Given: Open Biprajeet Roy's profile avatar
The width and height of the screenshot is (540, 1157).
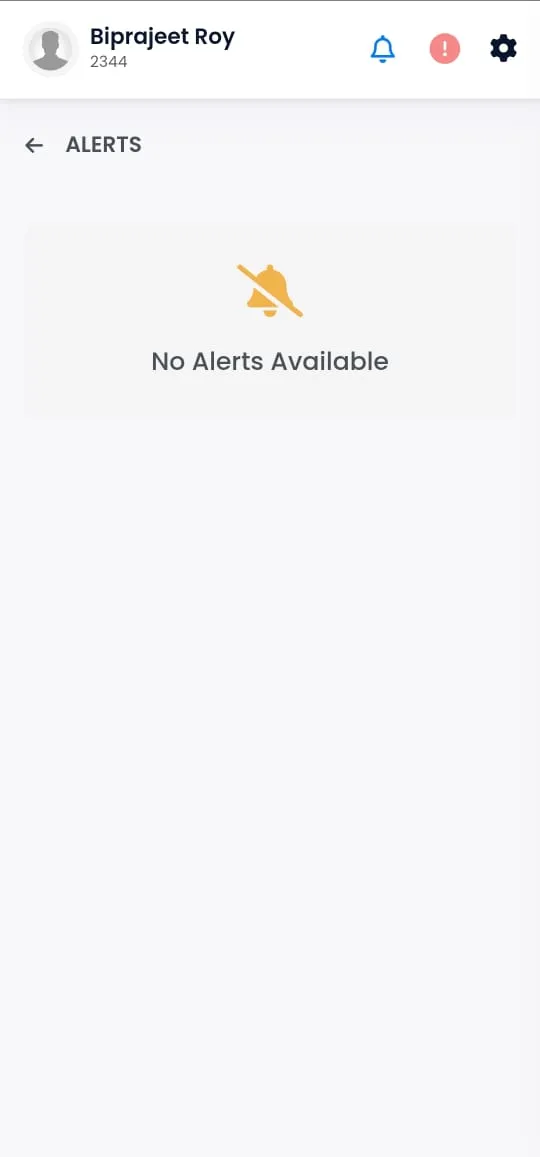Looking at the screenshot, I should (x=50, y=49).
